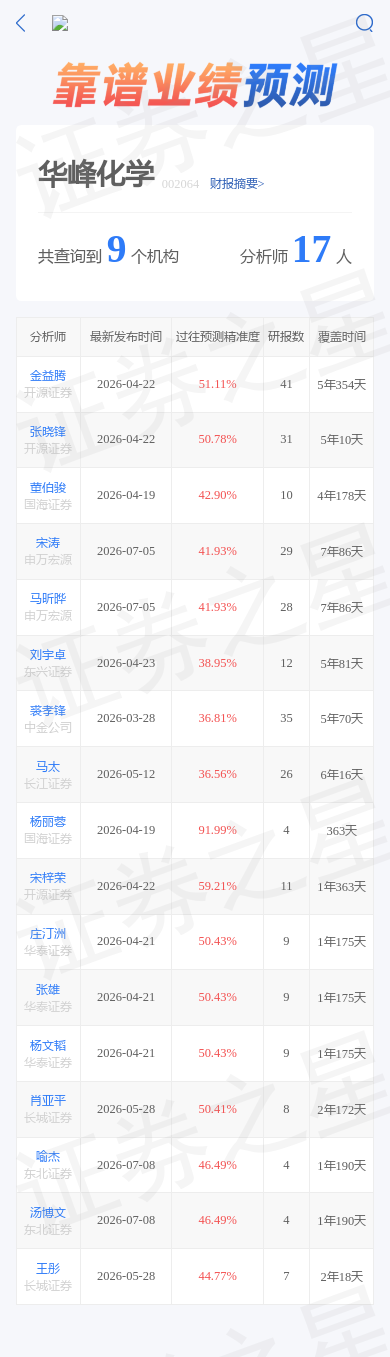Open analyst 金益腾 profile

48,376
